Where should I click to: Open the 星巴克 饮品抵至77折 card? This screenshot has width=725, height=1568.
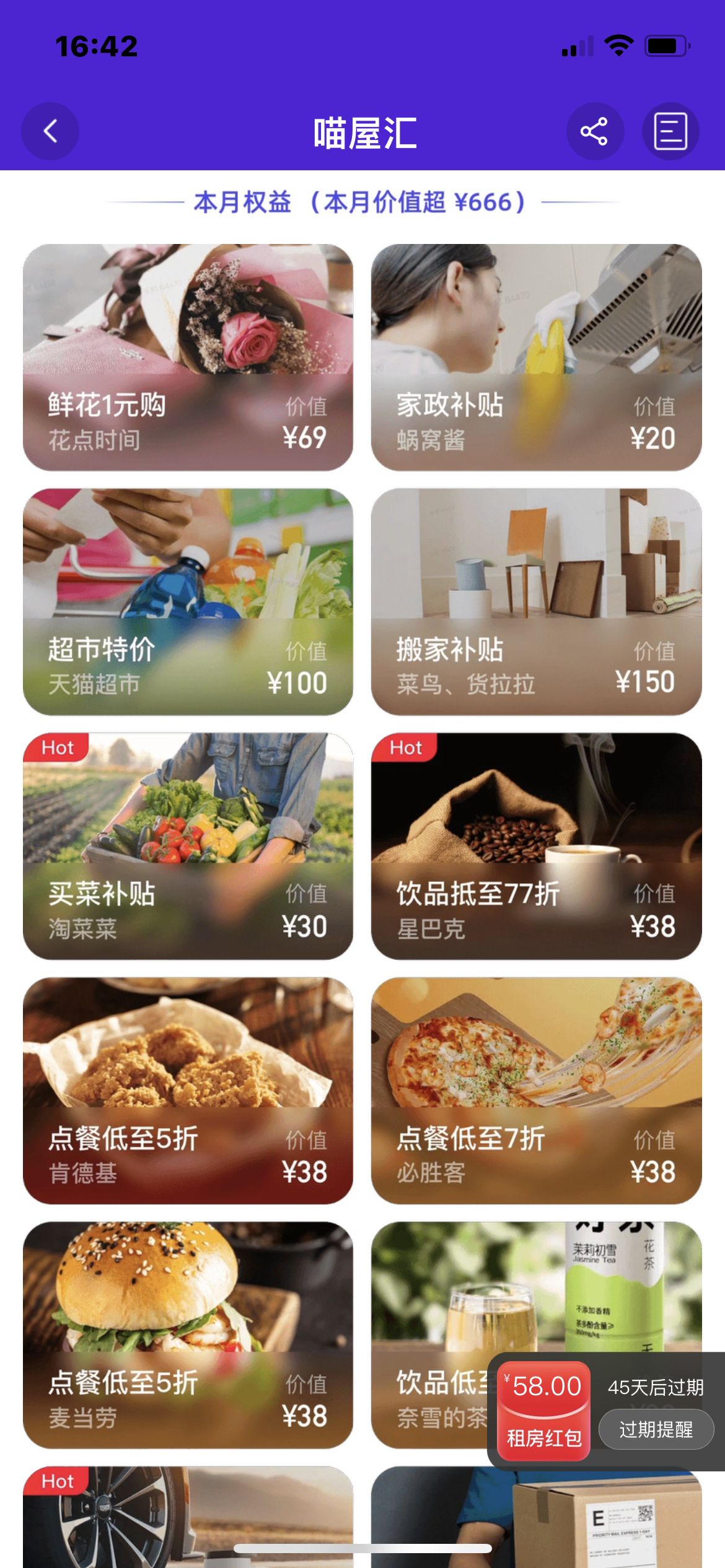pos(536,846)
